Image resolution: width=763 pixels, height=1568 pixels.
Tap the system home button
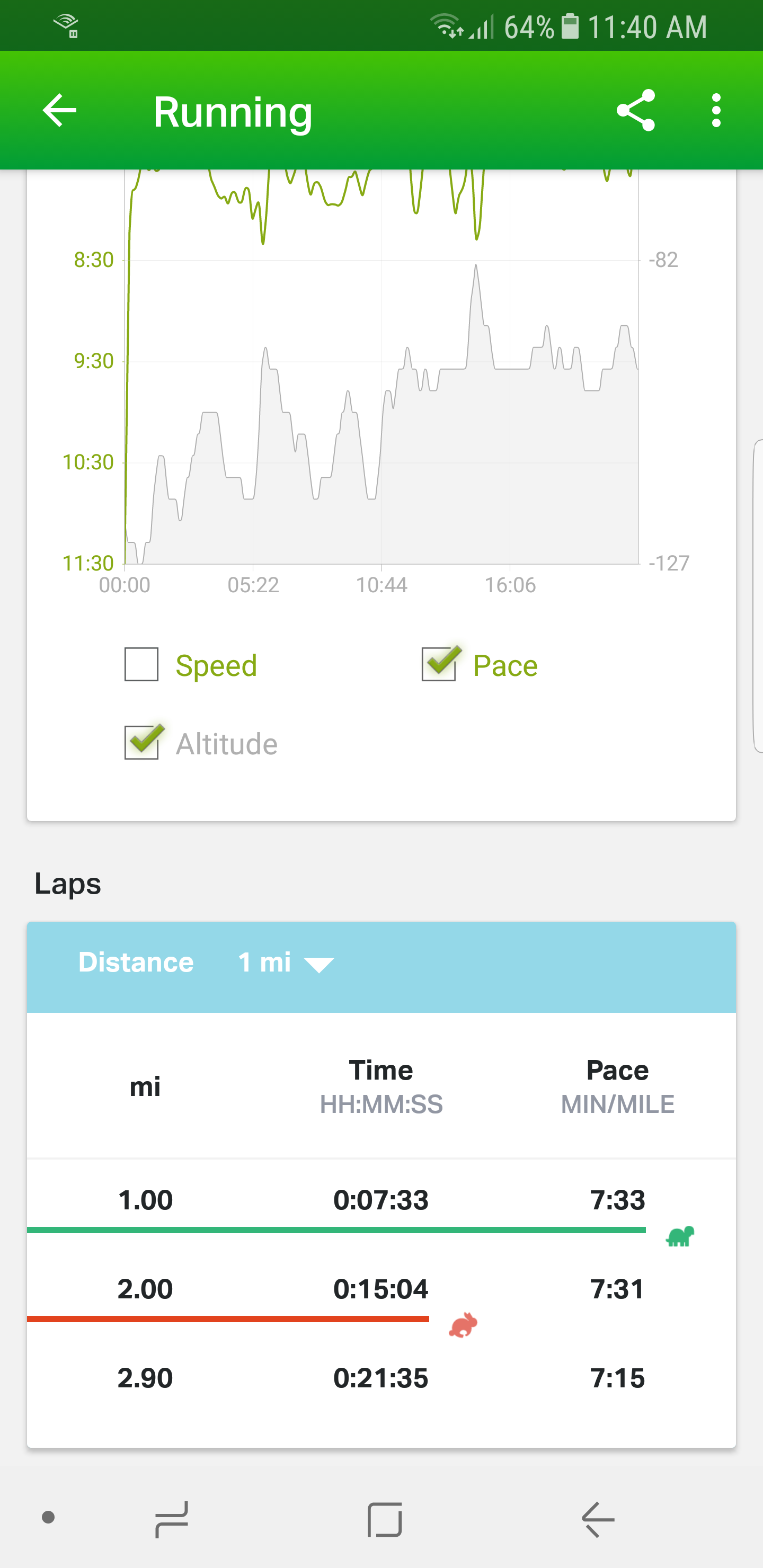point(385,1519)
